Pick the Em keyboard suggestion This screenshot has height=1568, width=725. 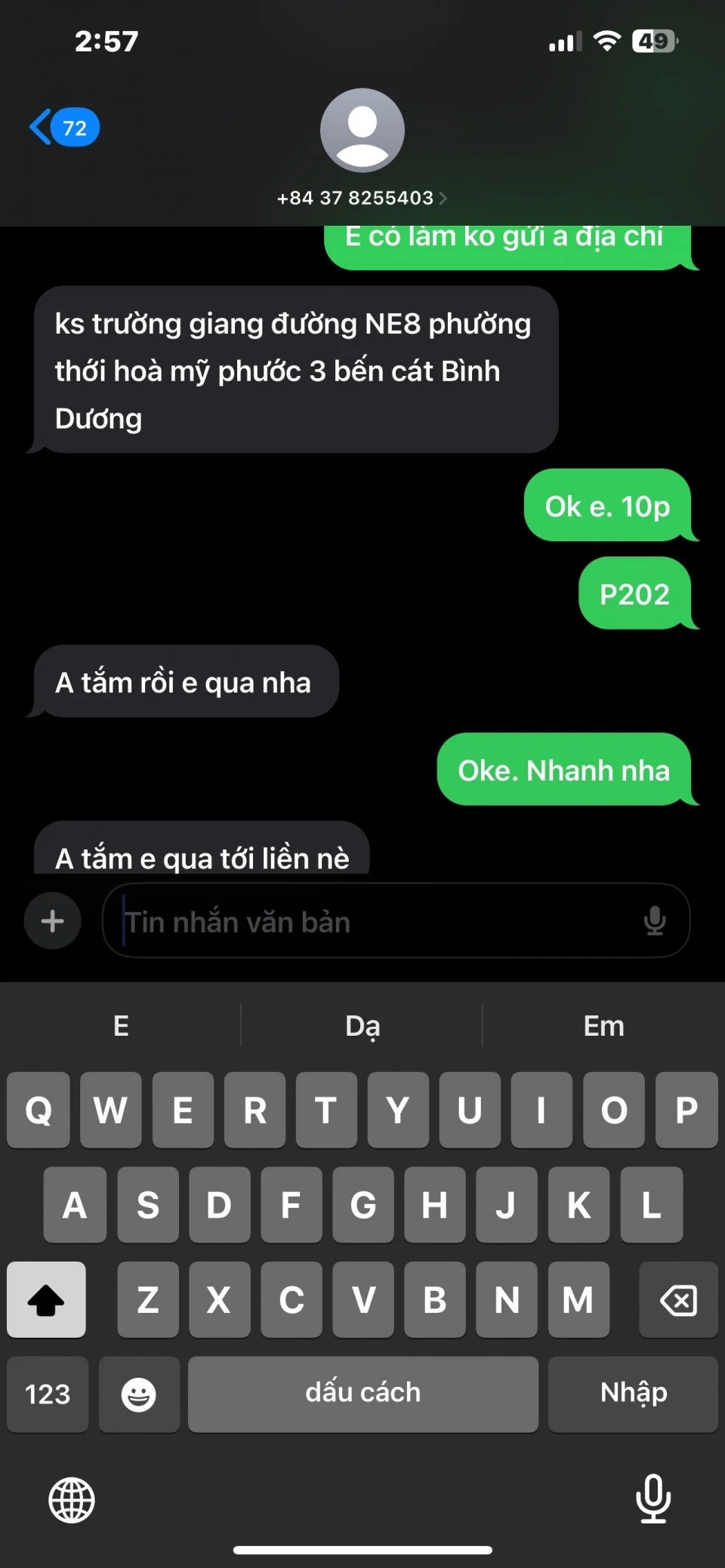click(603, 1026)
